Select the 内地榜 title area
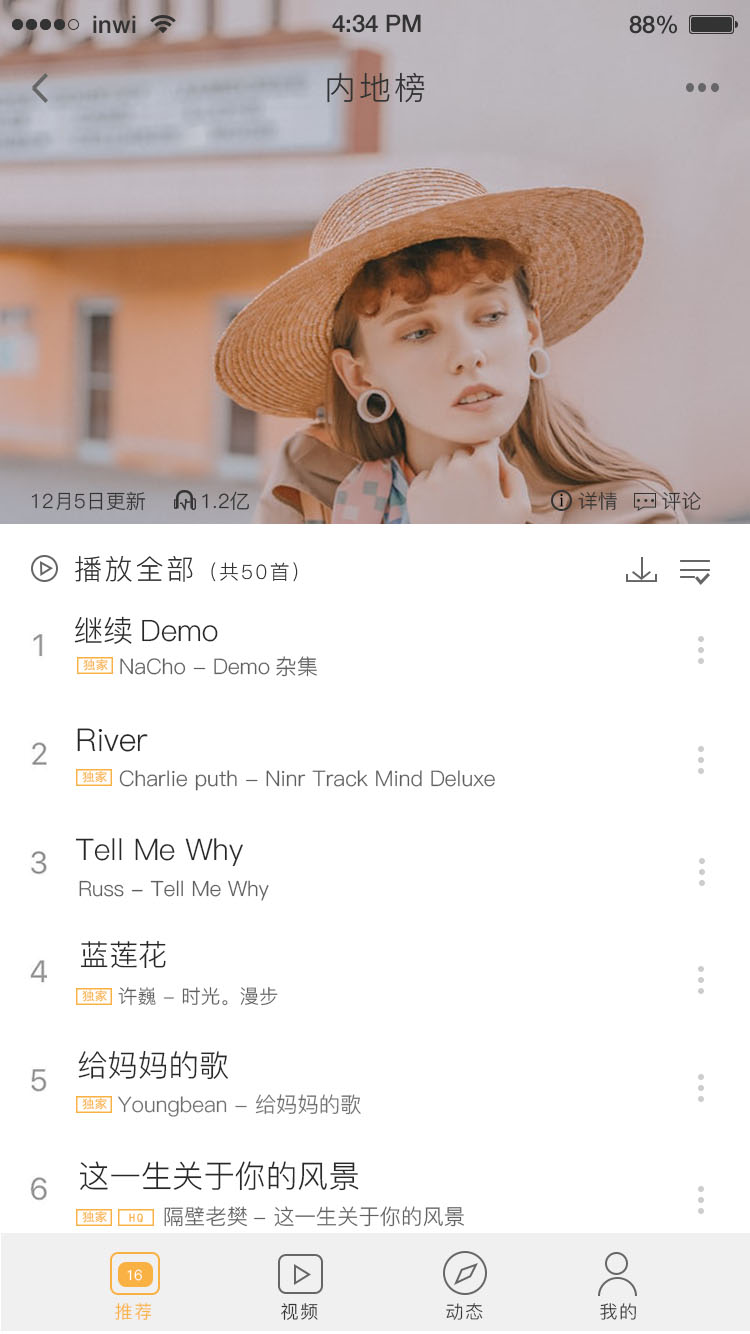This screenshot has width=750, height=1334. [374, 88]
